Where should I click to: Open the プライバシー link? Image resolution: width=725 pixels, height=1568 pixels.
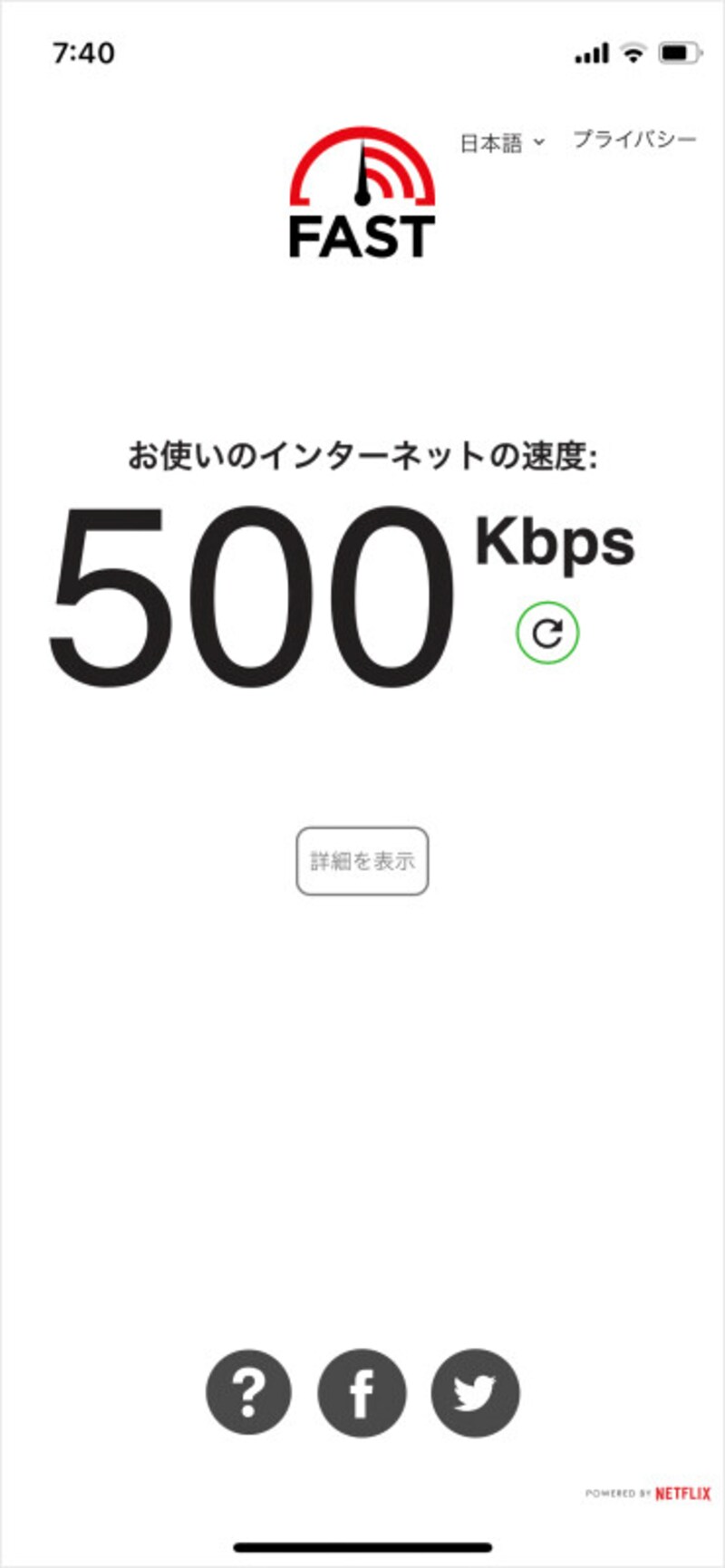coord(634,140)
